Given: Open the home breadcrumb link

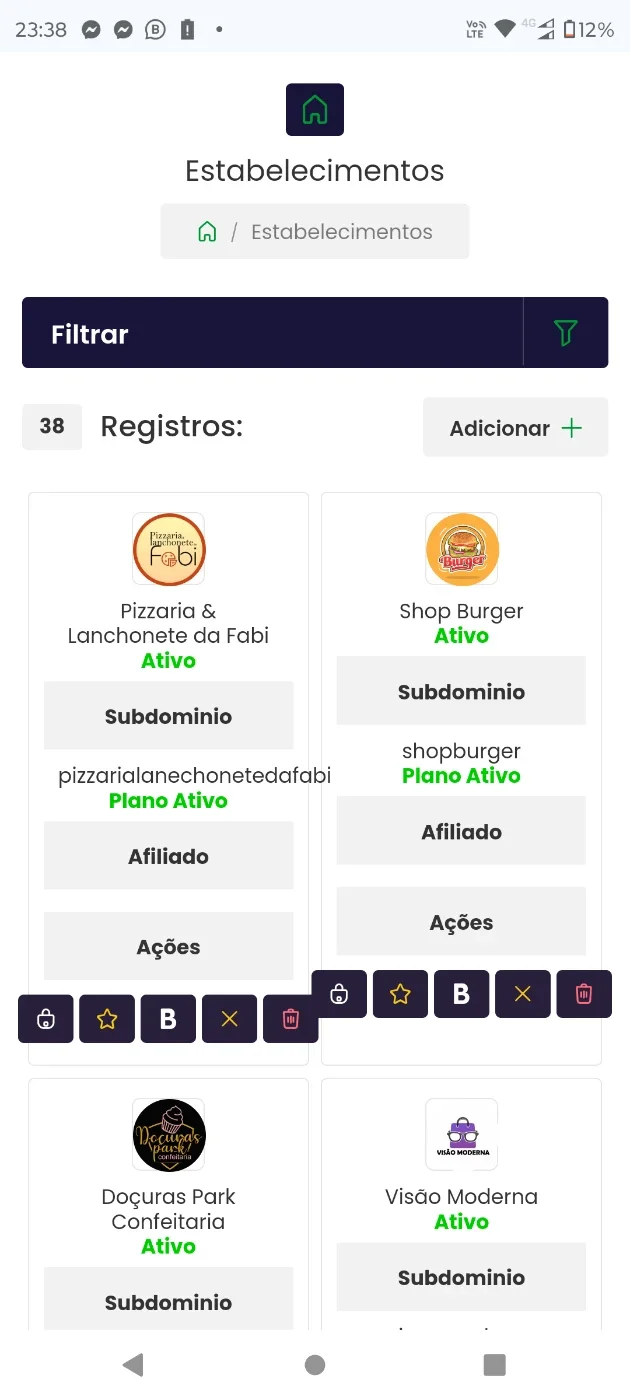Looking at the screenshot, I should point(207,232).
